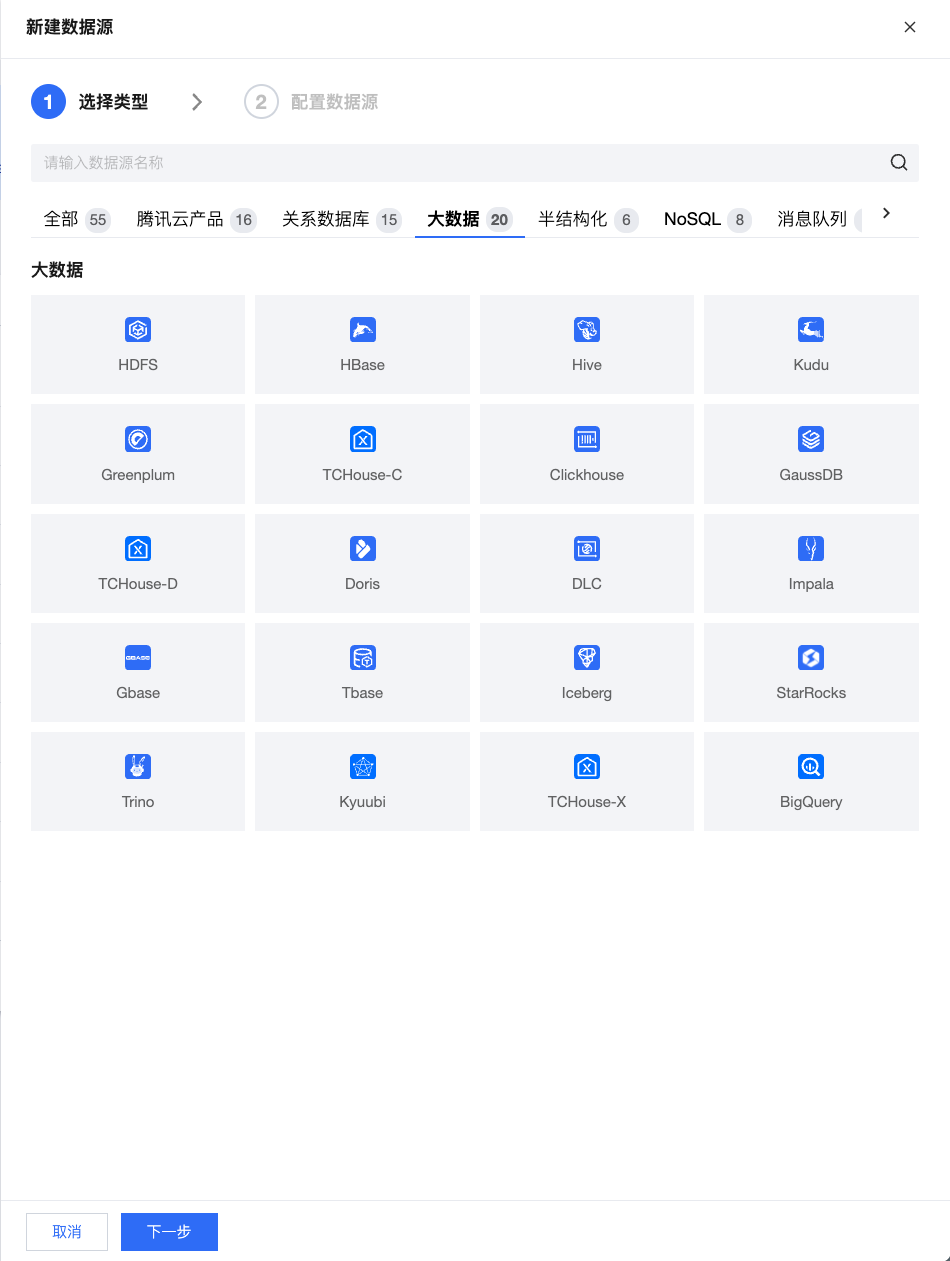Switch to the 半结构化 tab

coord(587,219)
